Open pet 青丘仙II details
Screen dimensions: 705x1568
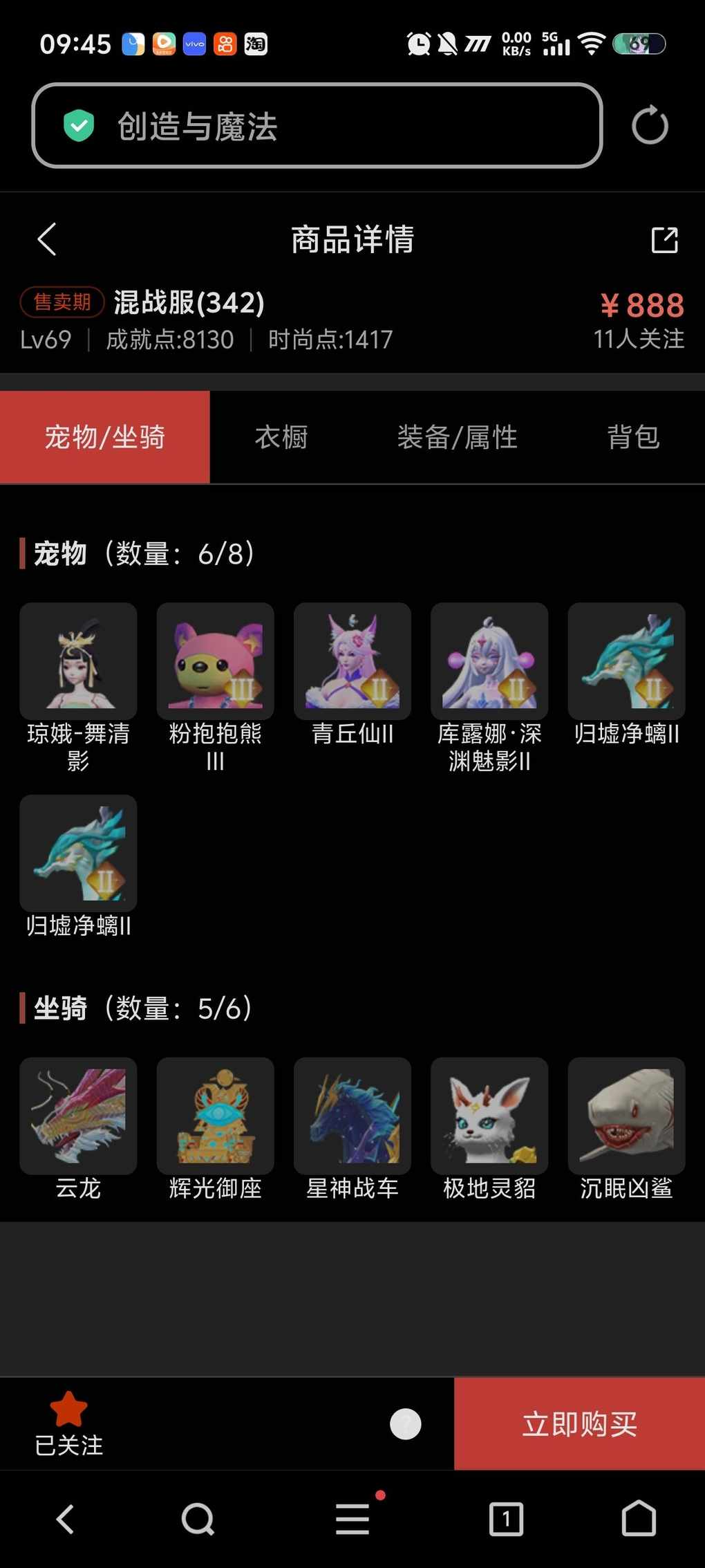[352, 661]
